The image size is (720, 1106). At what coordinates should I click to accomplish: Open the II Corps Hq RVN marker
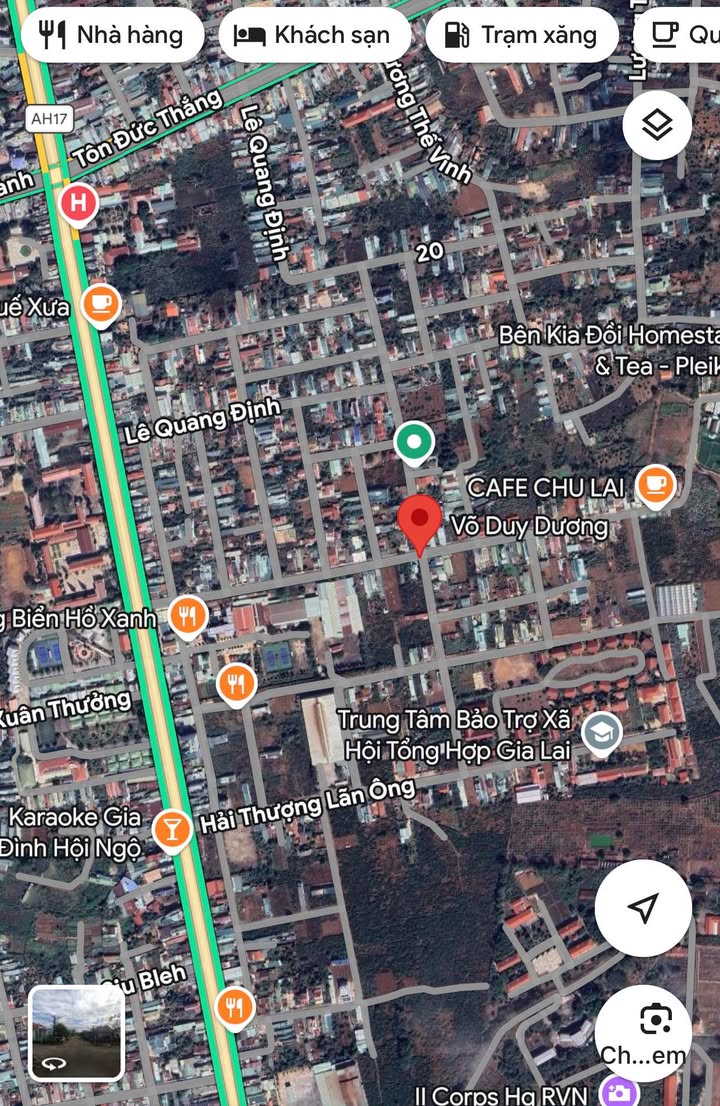point(618,1091)
